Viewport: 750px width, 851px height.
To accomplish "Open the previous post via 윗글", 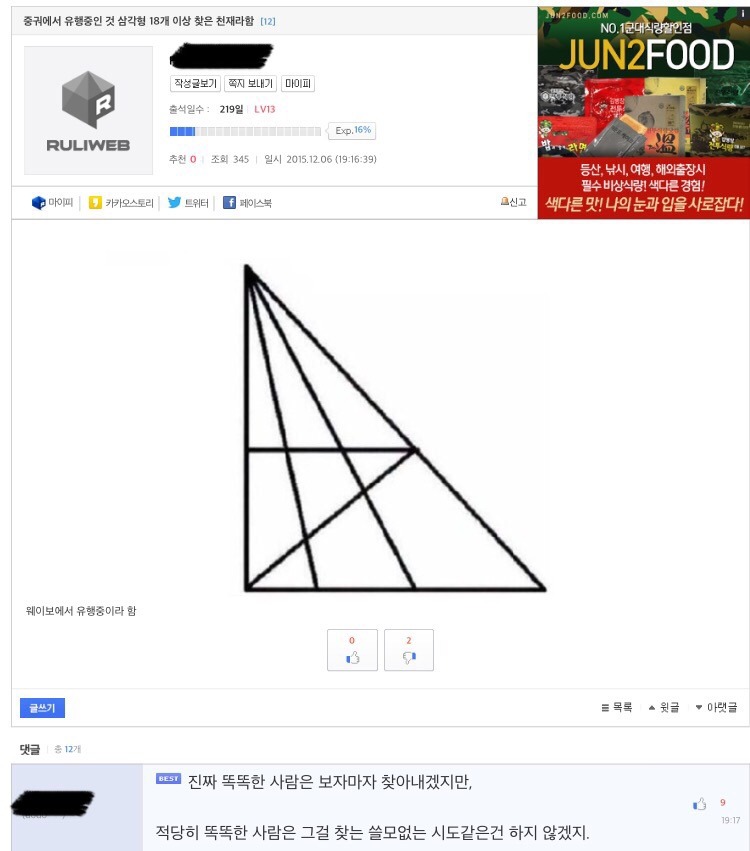I will tap(664, 708).
